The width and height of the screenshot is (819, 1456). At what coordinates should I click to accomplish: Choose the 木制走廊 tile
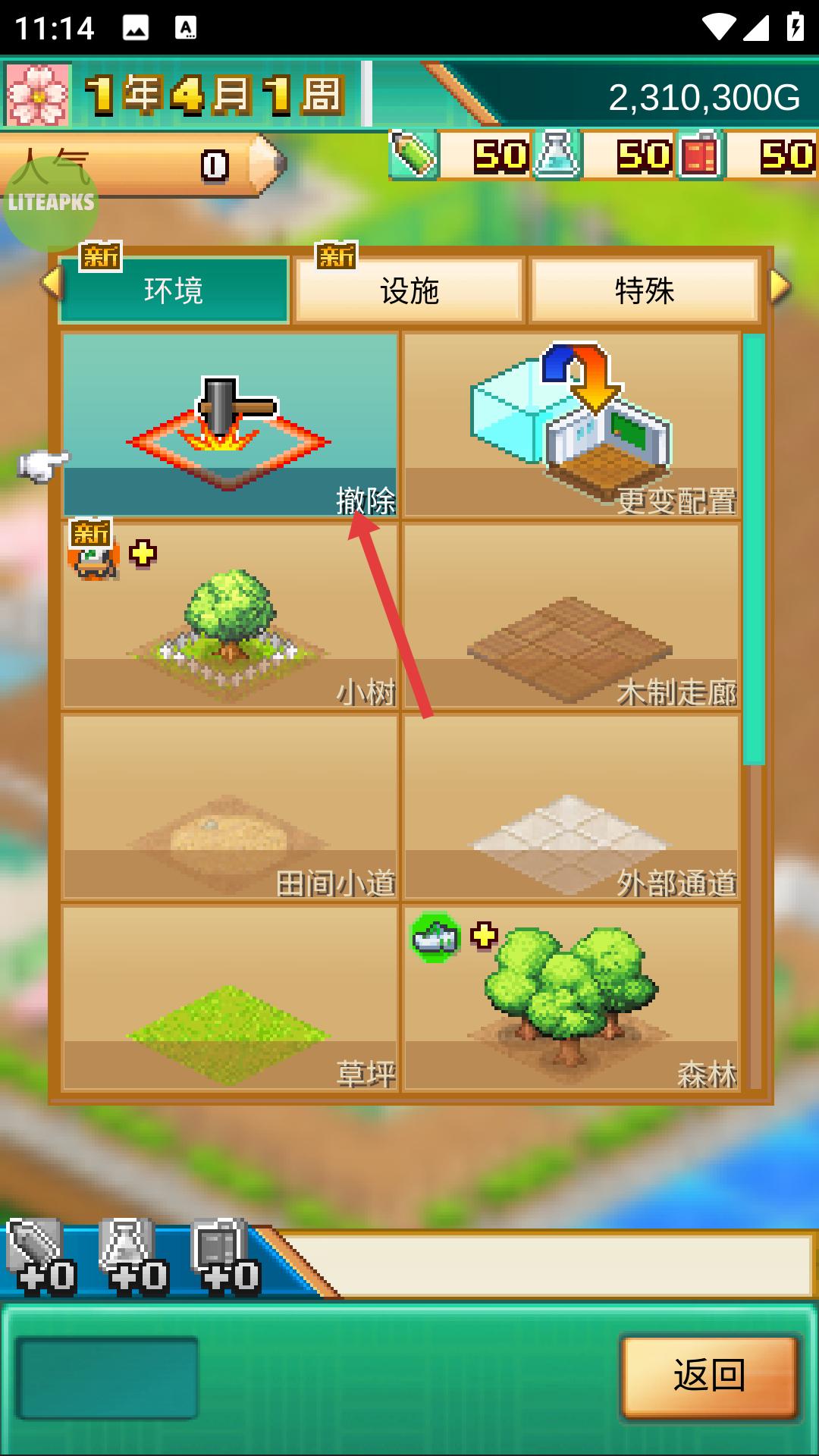(571, 616)
